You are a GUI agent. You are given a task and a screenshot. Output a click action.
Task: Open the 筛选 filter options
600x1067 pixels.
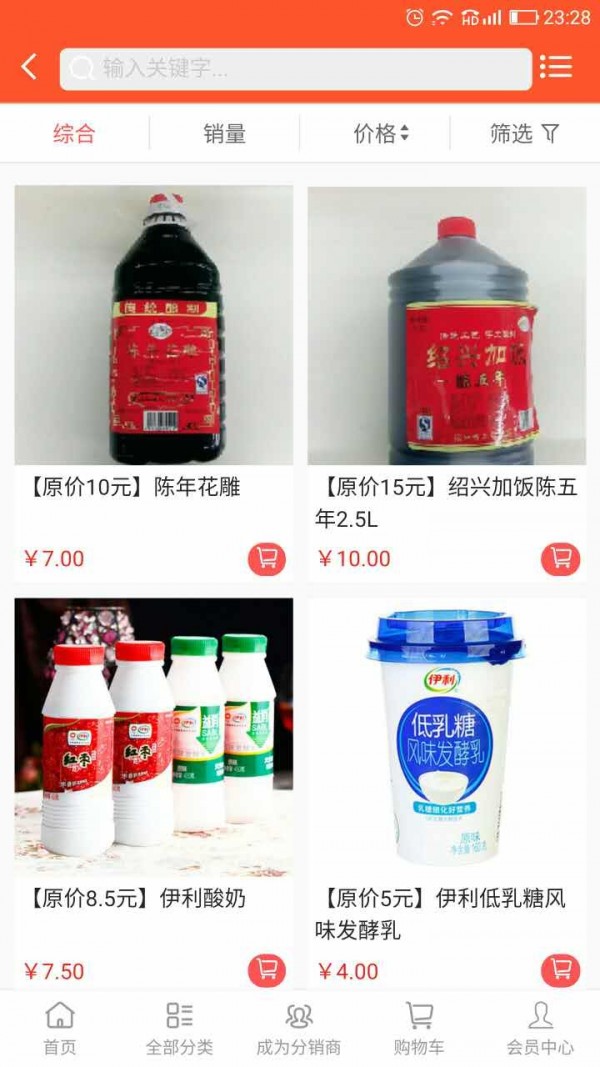point(524,134)
